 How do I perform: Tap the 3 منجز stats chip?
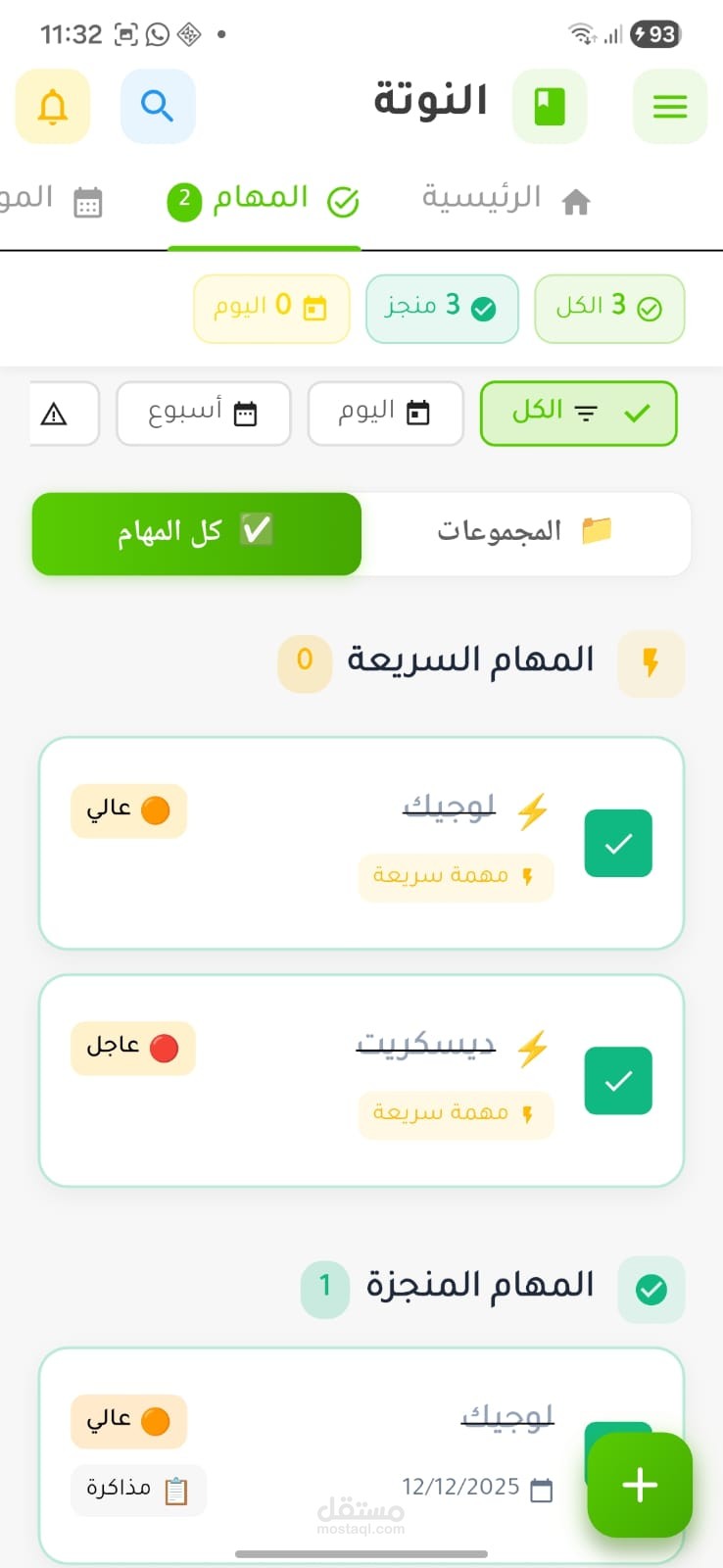(442, 308)
